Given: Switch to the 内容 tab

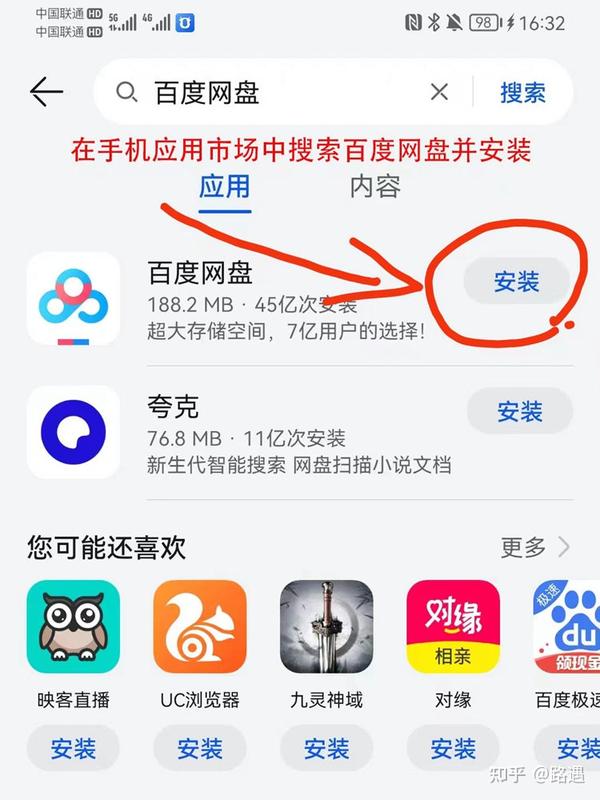Looking at the screenshot, I should [x=375, y=186].
